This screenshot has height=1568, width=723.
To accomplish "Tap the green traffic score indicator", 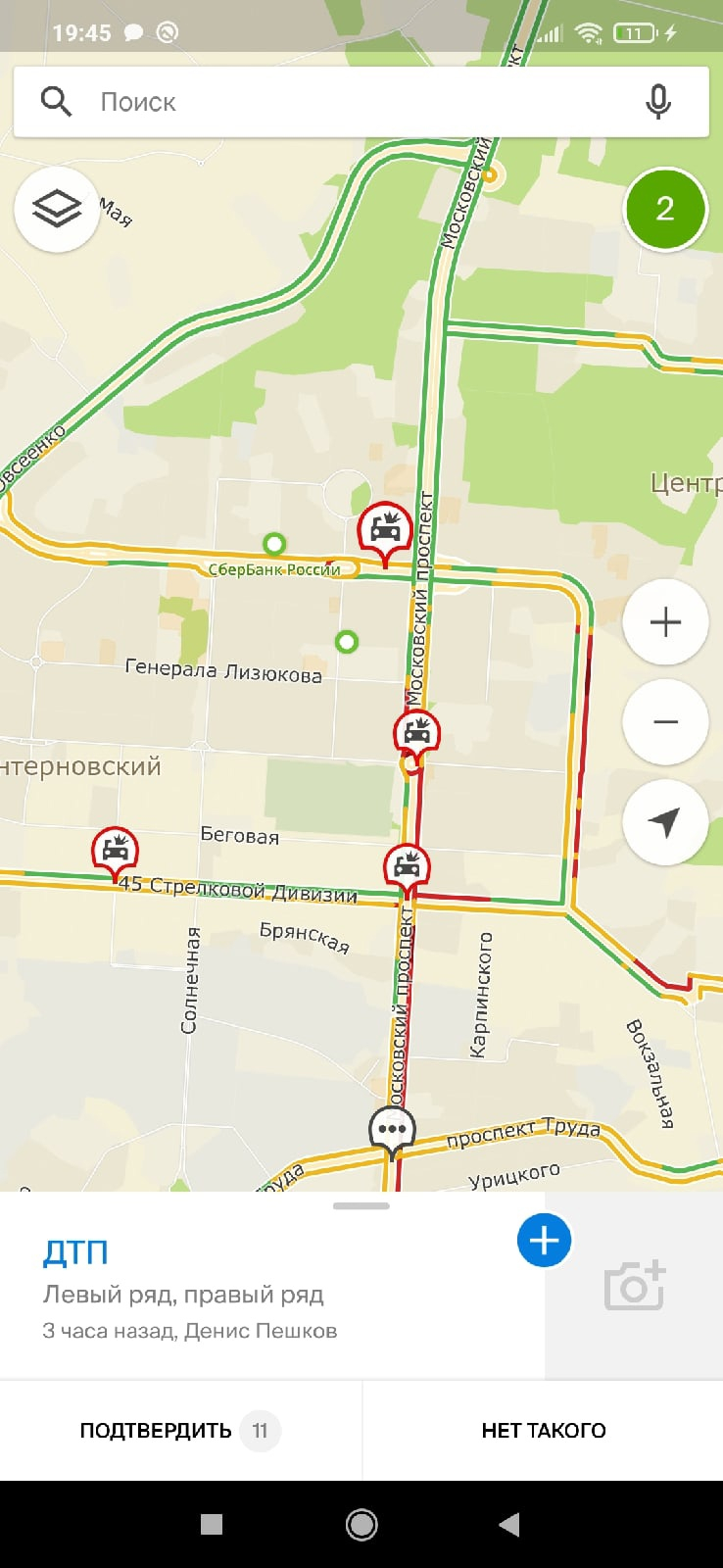I will [x=665, y=209].
